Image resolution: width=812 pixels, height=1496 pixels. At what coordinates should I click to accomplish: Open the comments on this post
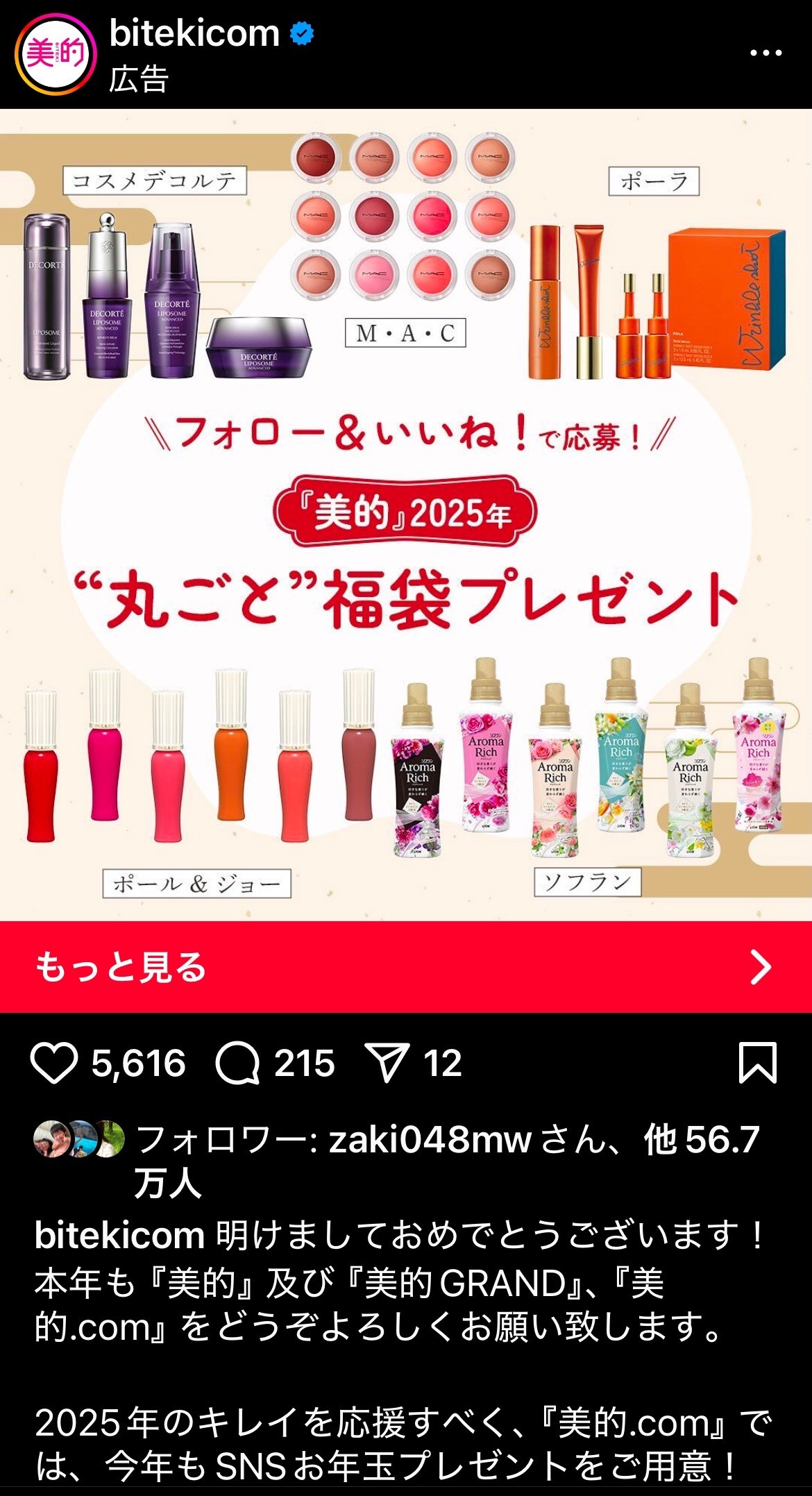click(x=237, y=1063)
